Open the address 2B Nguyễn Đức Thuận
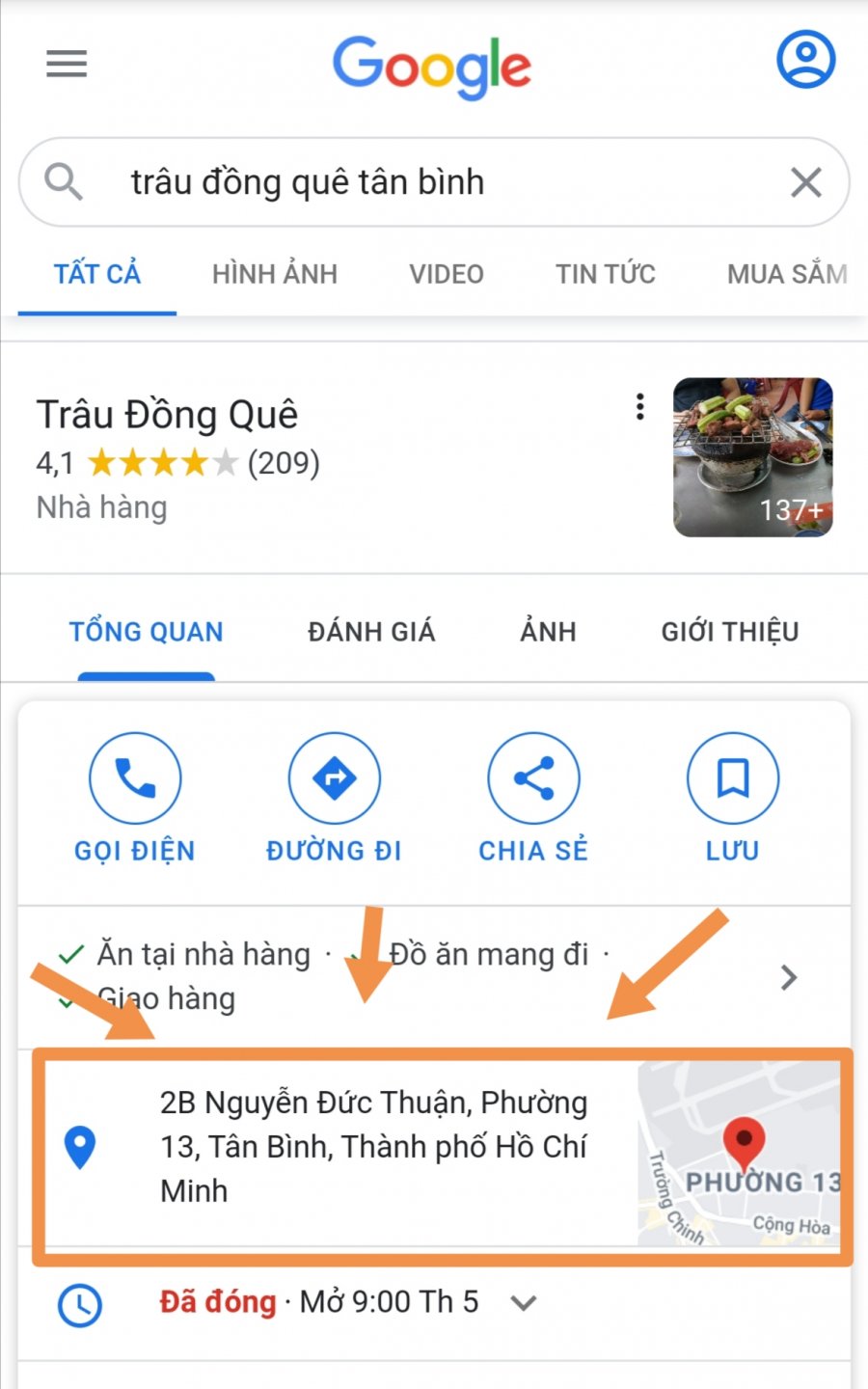 [372, 1147]
